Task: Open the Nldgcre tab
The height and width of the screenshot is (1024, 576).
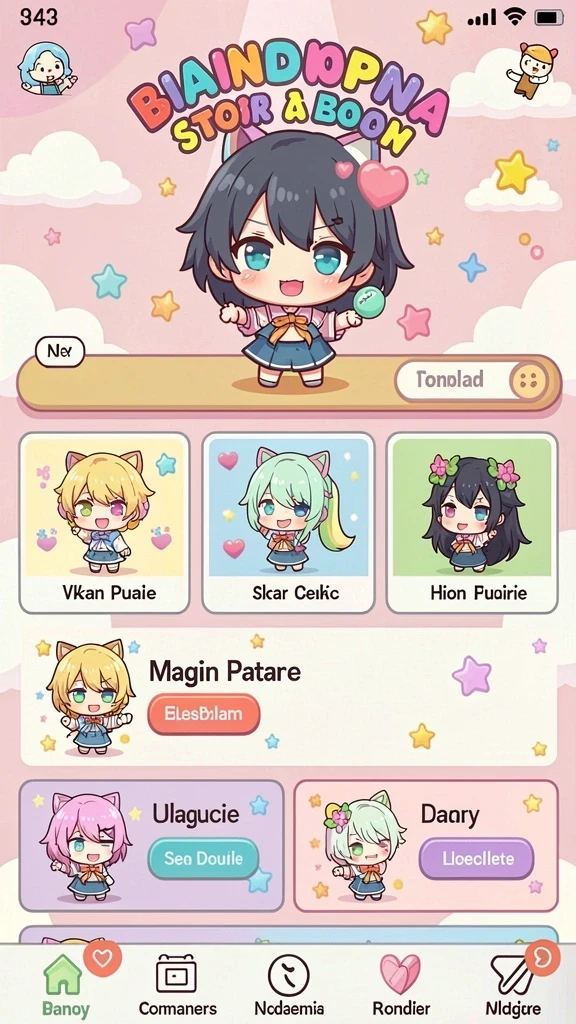Action: click(513, 985)
